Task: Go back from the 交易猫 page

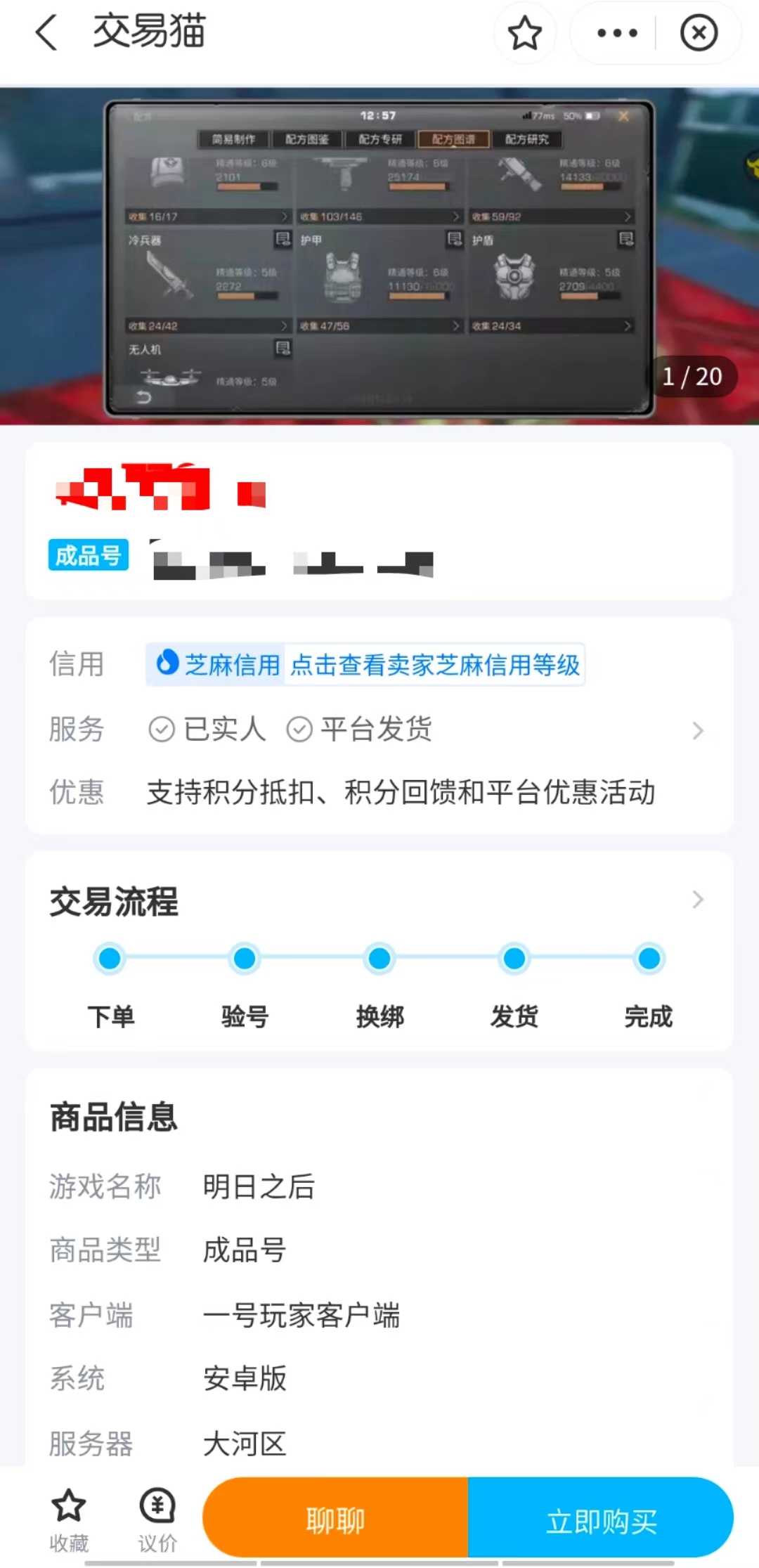Action: 46,33
